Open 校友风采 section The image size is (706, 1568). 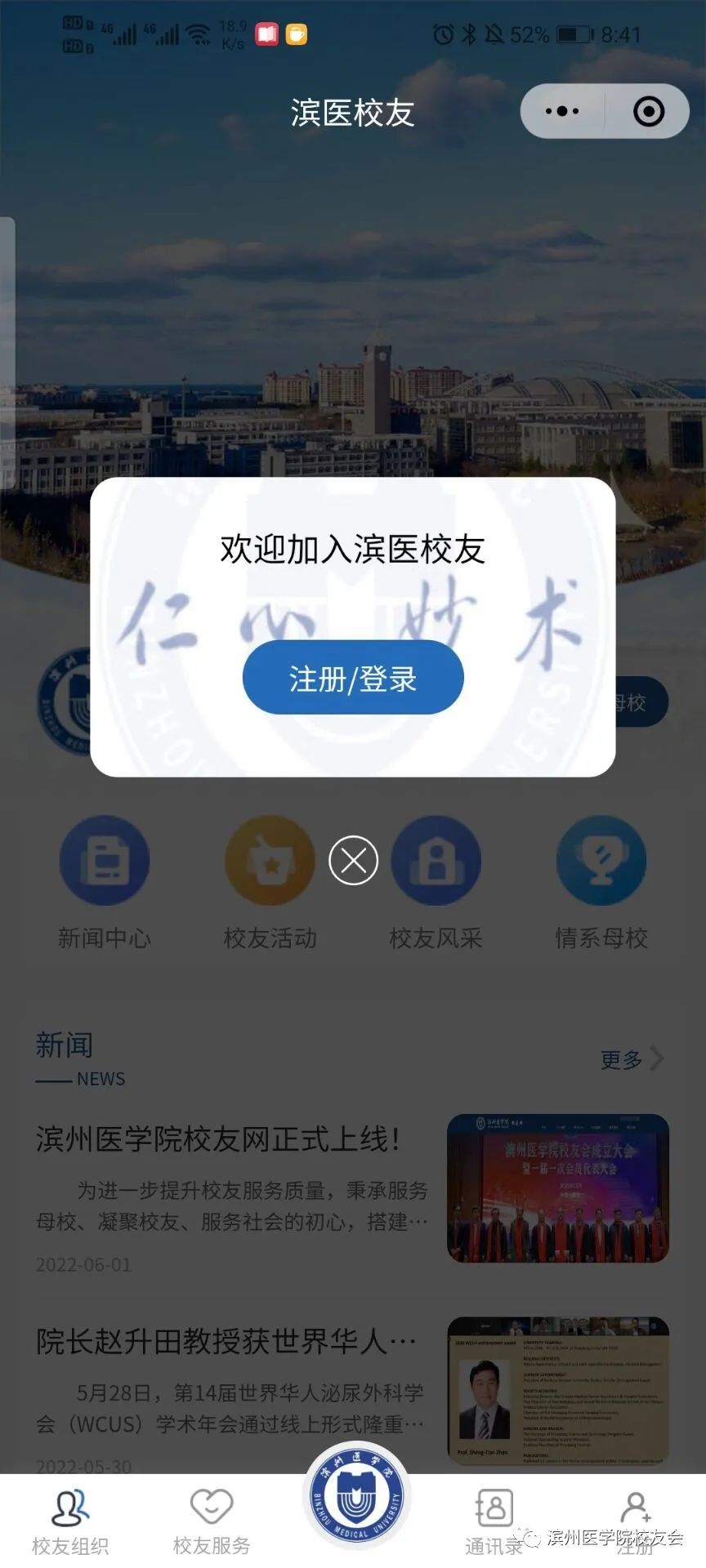[436, 882]
